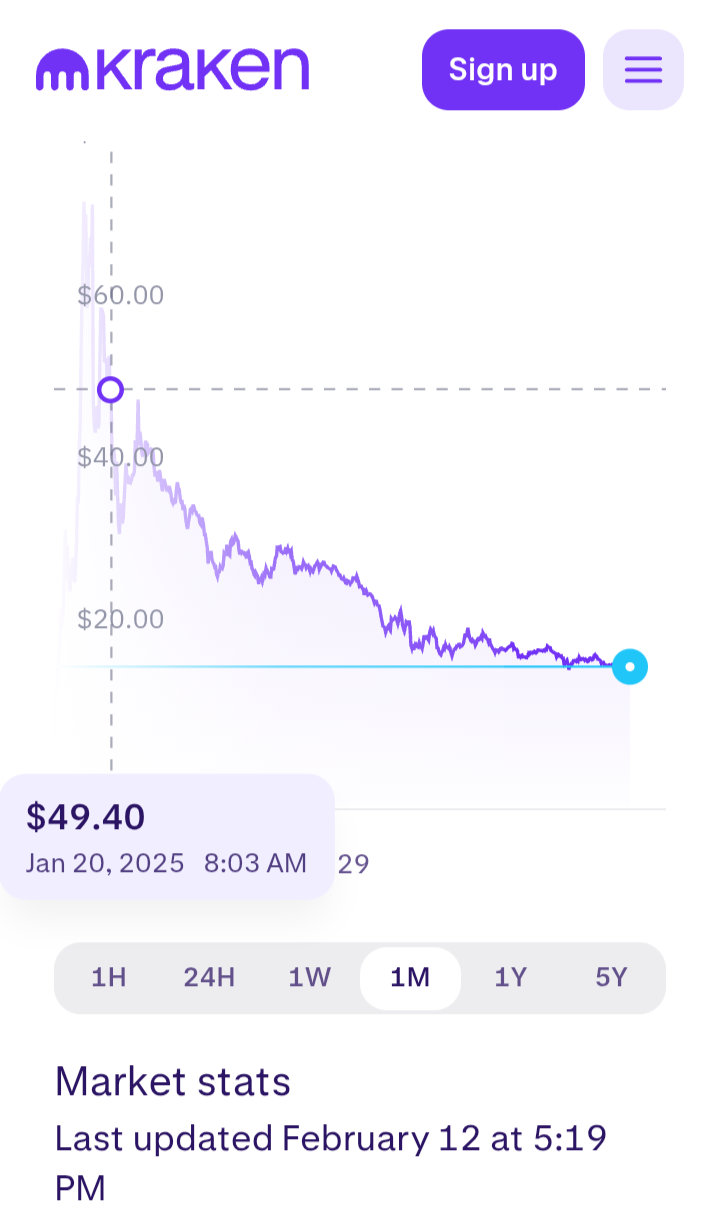Switch to the 5Y chart
The height and width of the screenshot is (1211, 720).
[611, 977]
